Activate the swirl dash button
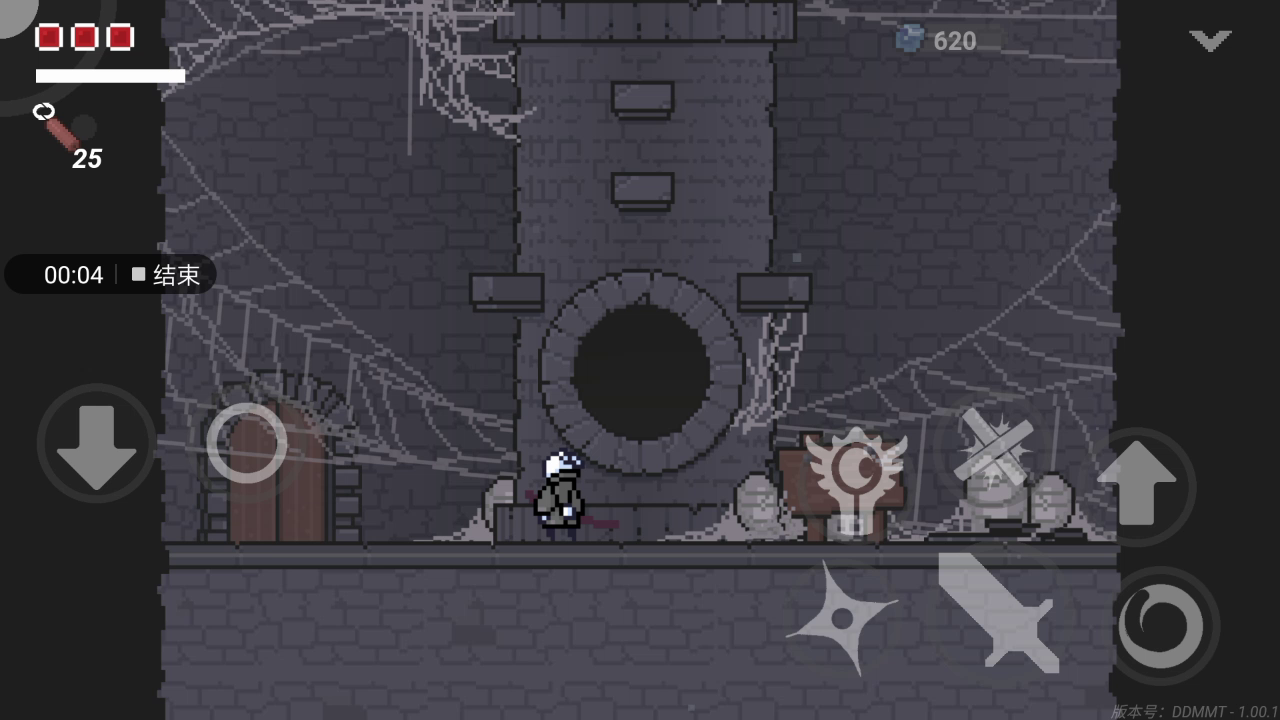The width and height of the screenshot is (1280, 720). (1161, 626)
